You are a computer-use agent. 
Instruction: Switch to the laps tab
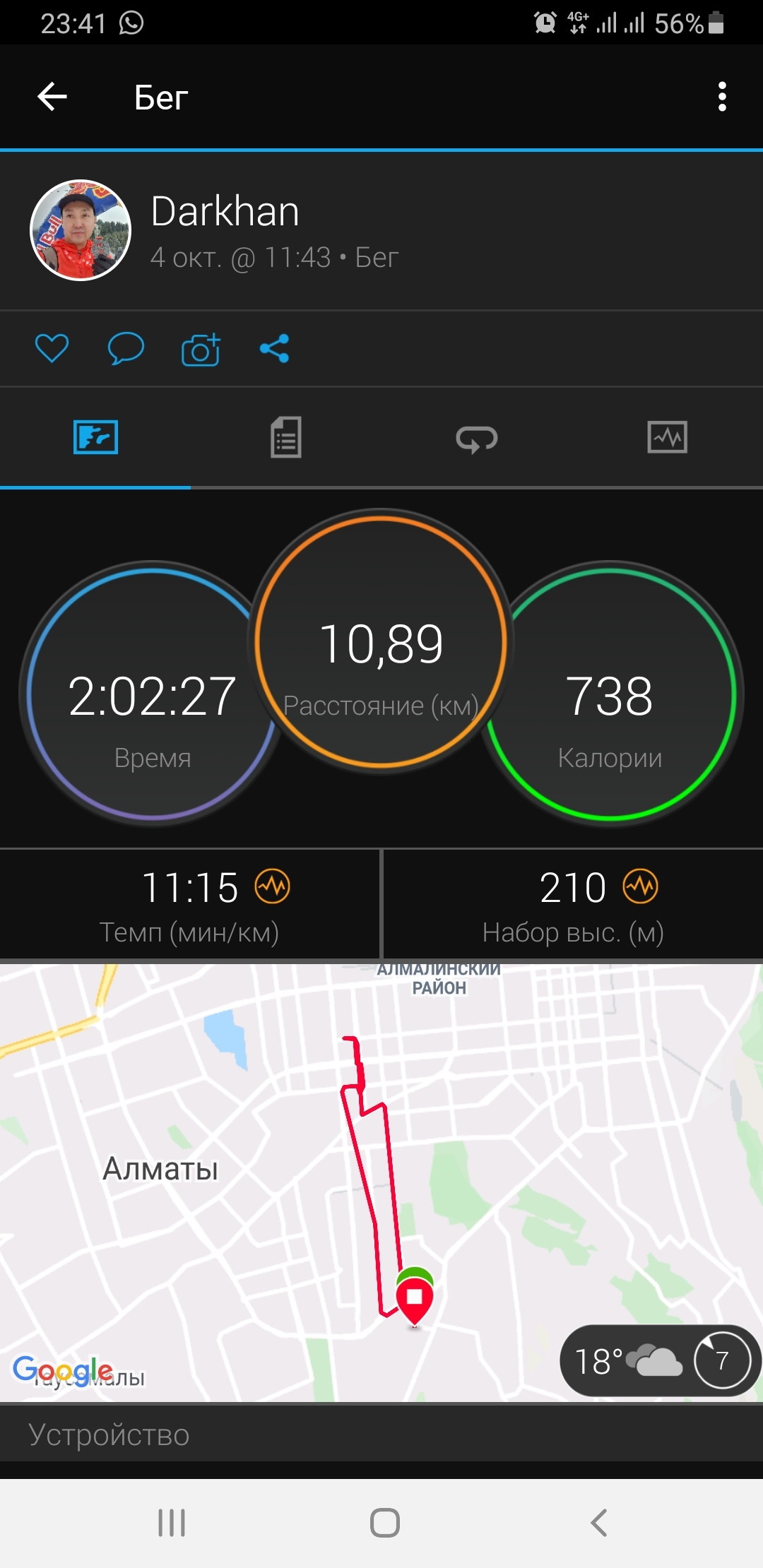(477, 439)
